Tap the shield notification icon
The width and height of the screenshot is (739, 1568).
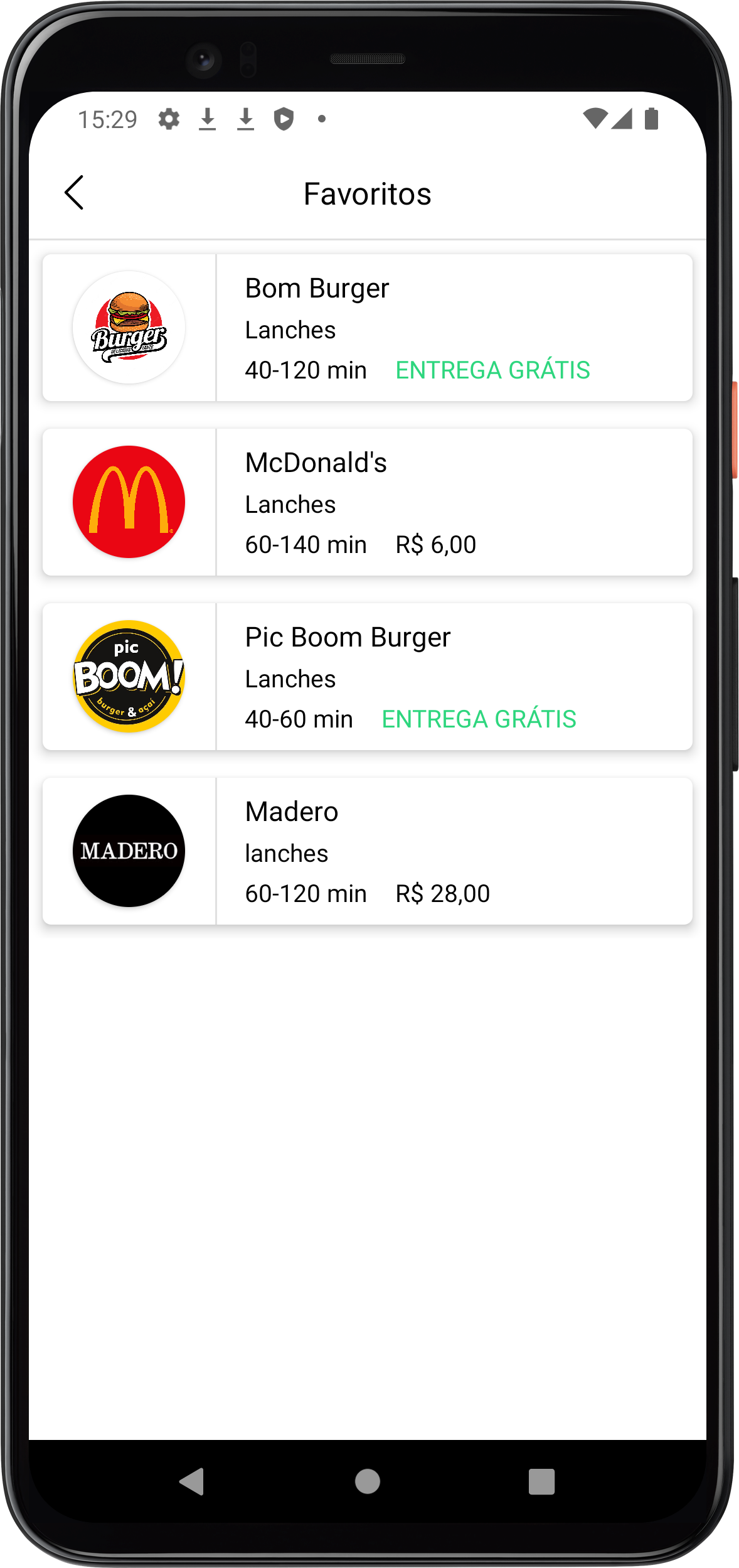[284, 119]
